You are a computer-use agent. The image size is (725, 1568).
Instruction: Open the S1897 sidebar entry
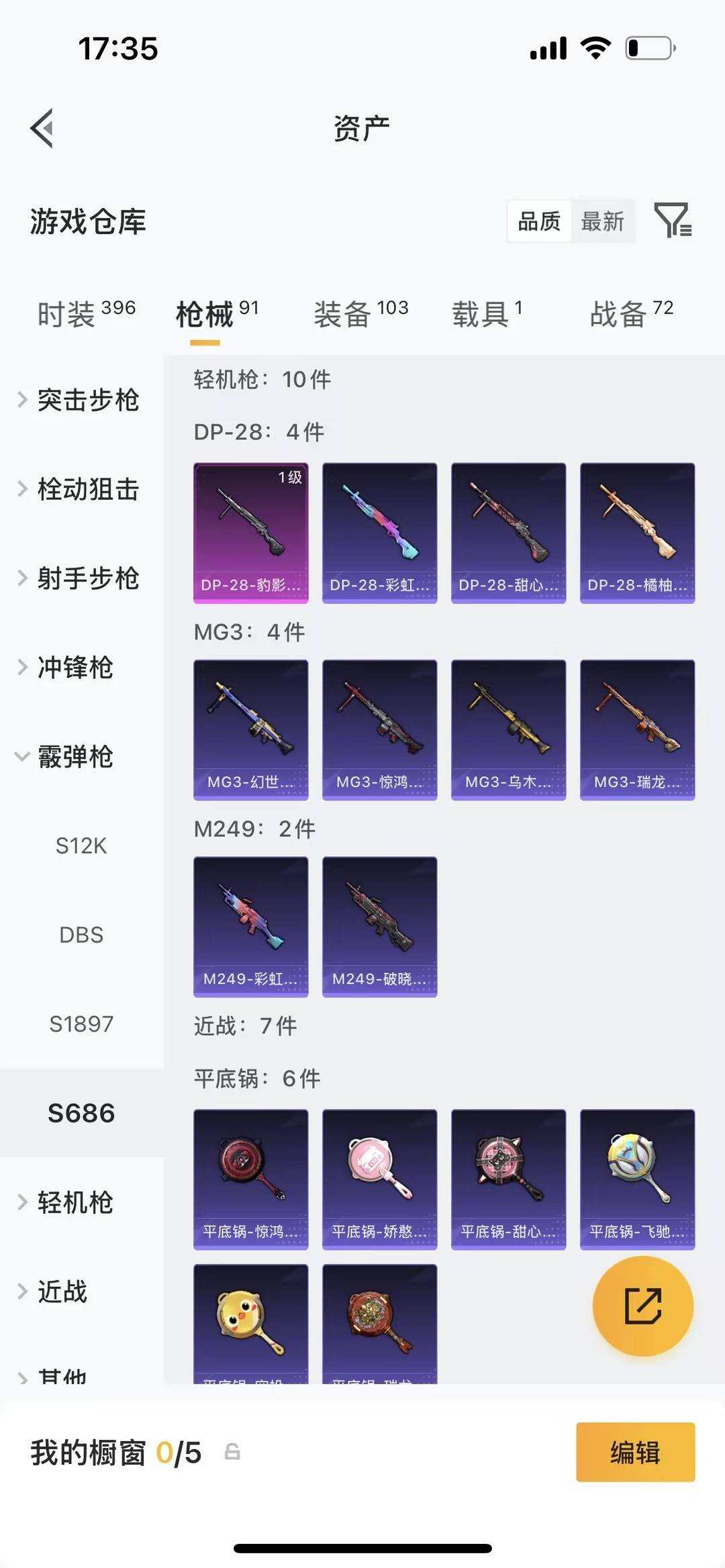[81, 1024]
